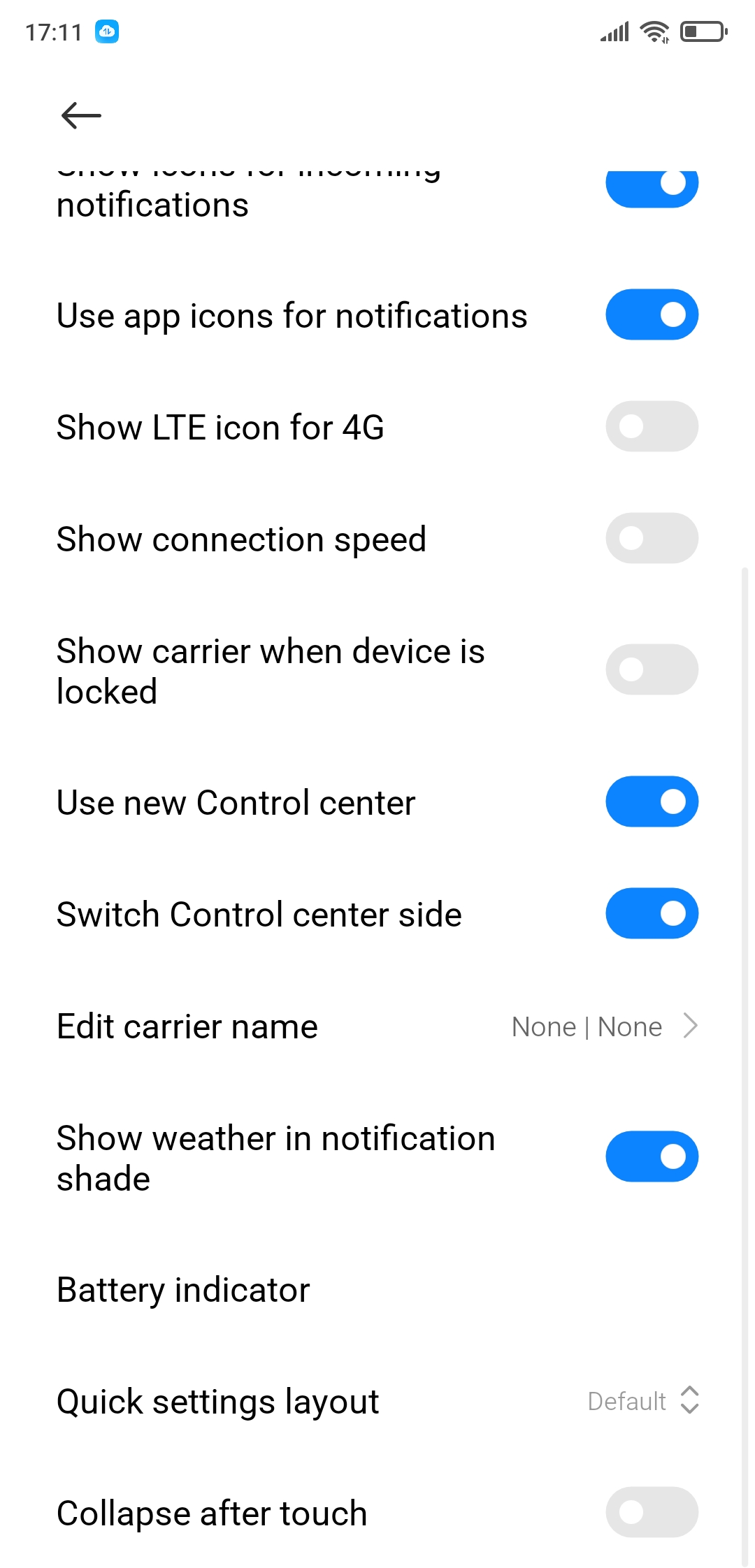
Task: Enable Collapse after touch
Action: click(652, 1512)
